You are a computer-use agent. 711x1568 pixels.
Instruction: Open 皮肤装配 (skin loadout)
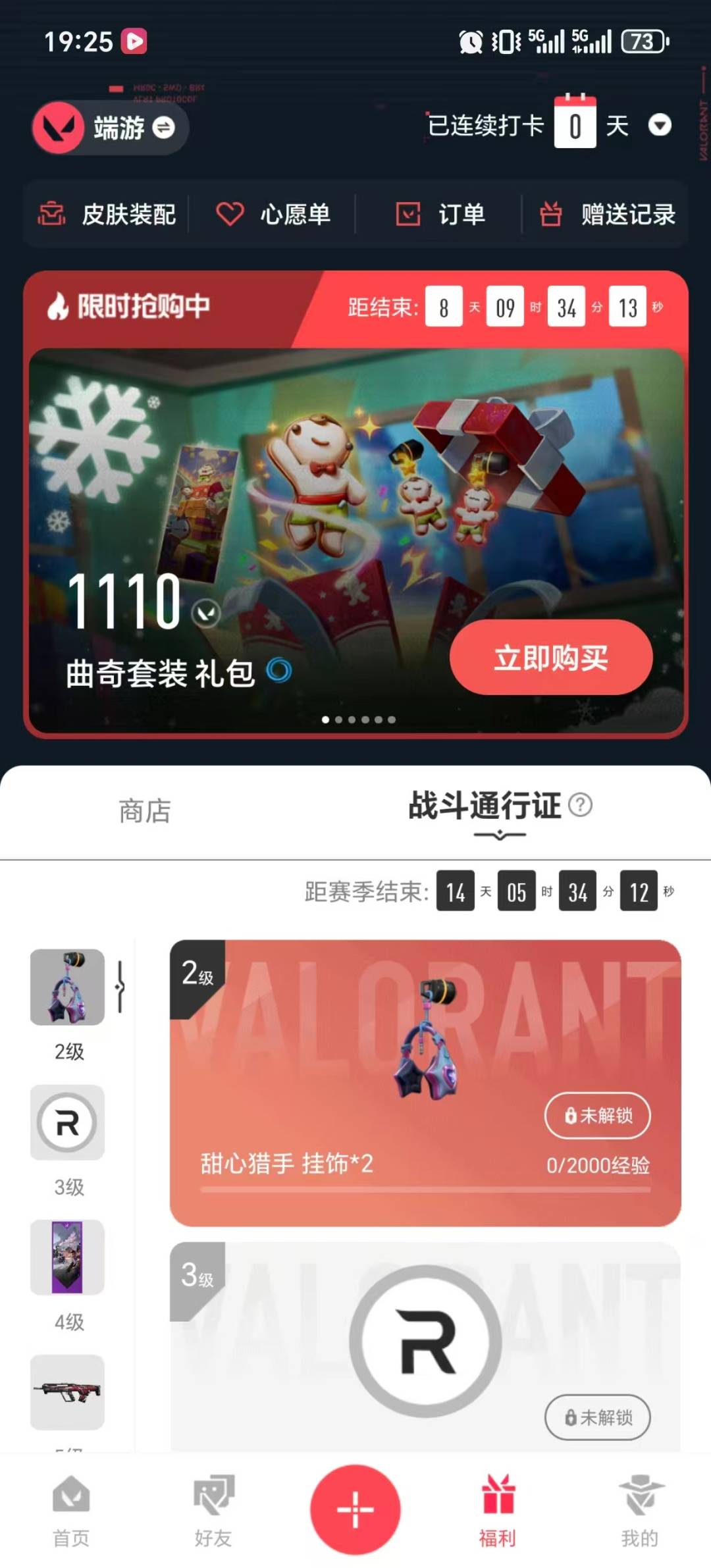coord(109,215)
